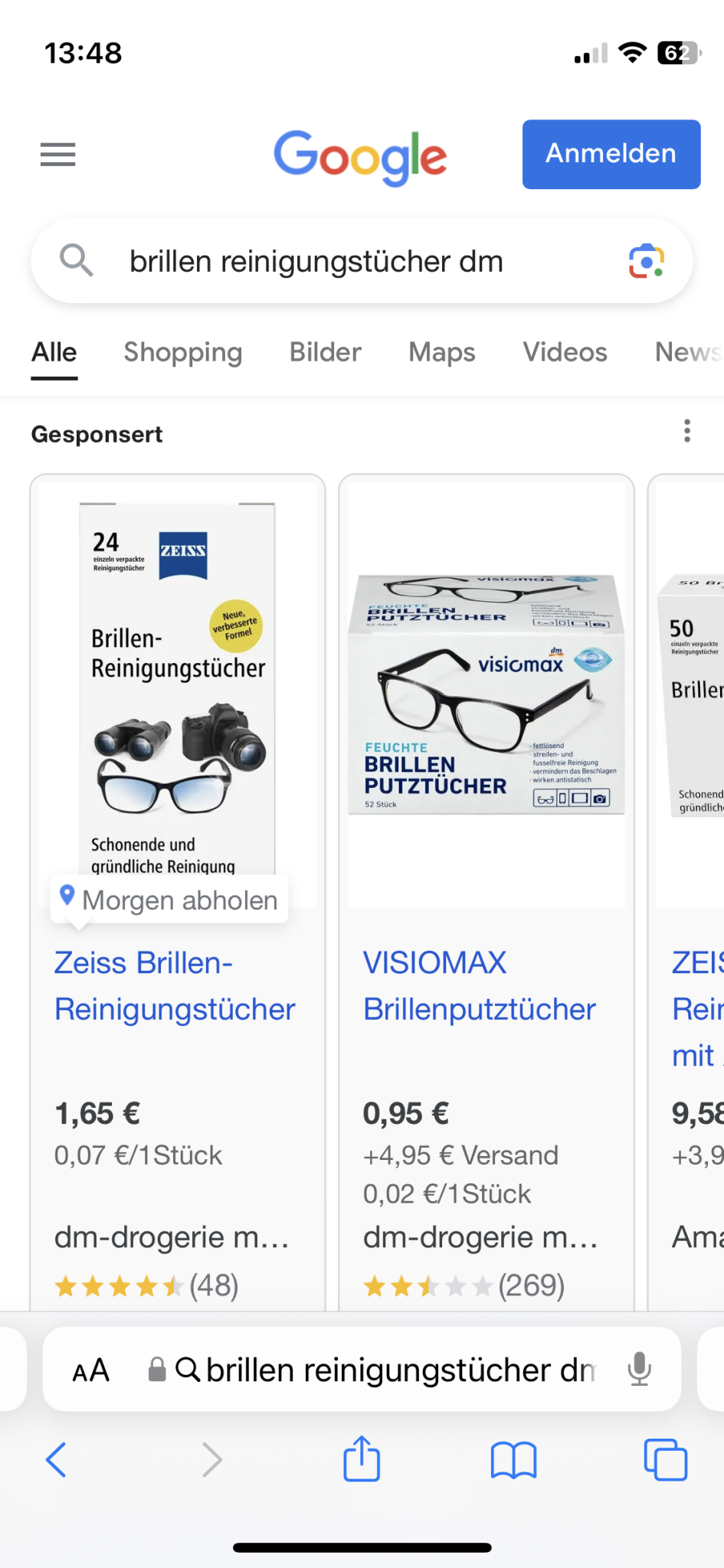Switch to the Shopping tab
724x1568 pixels.
coord(182,352)
